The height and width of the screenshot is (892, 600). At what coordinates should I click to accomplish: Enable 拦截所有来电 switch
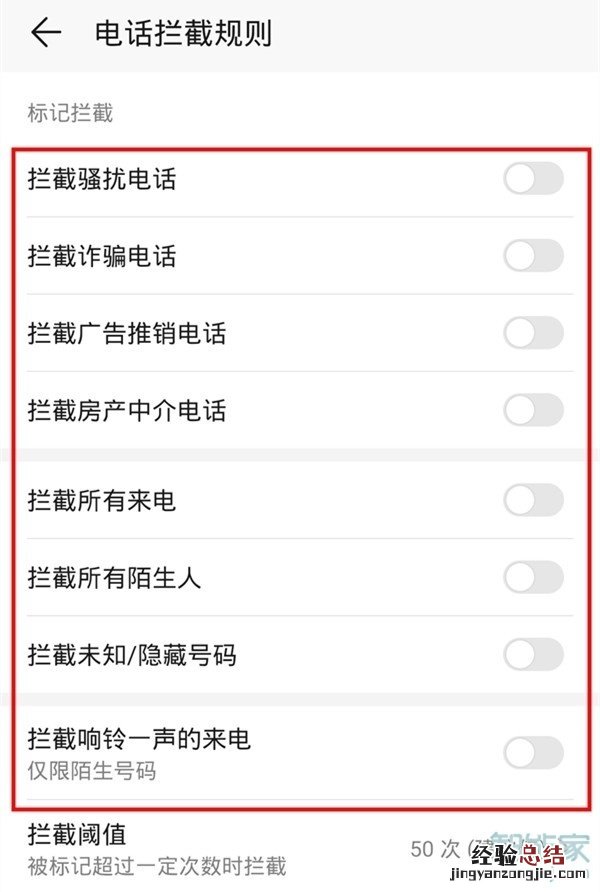533,500
